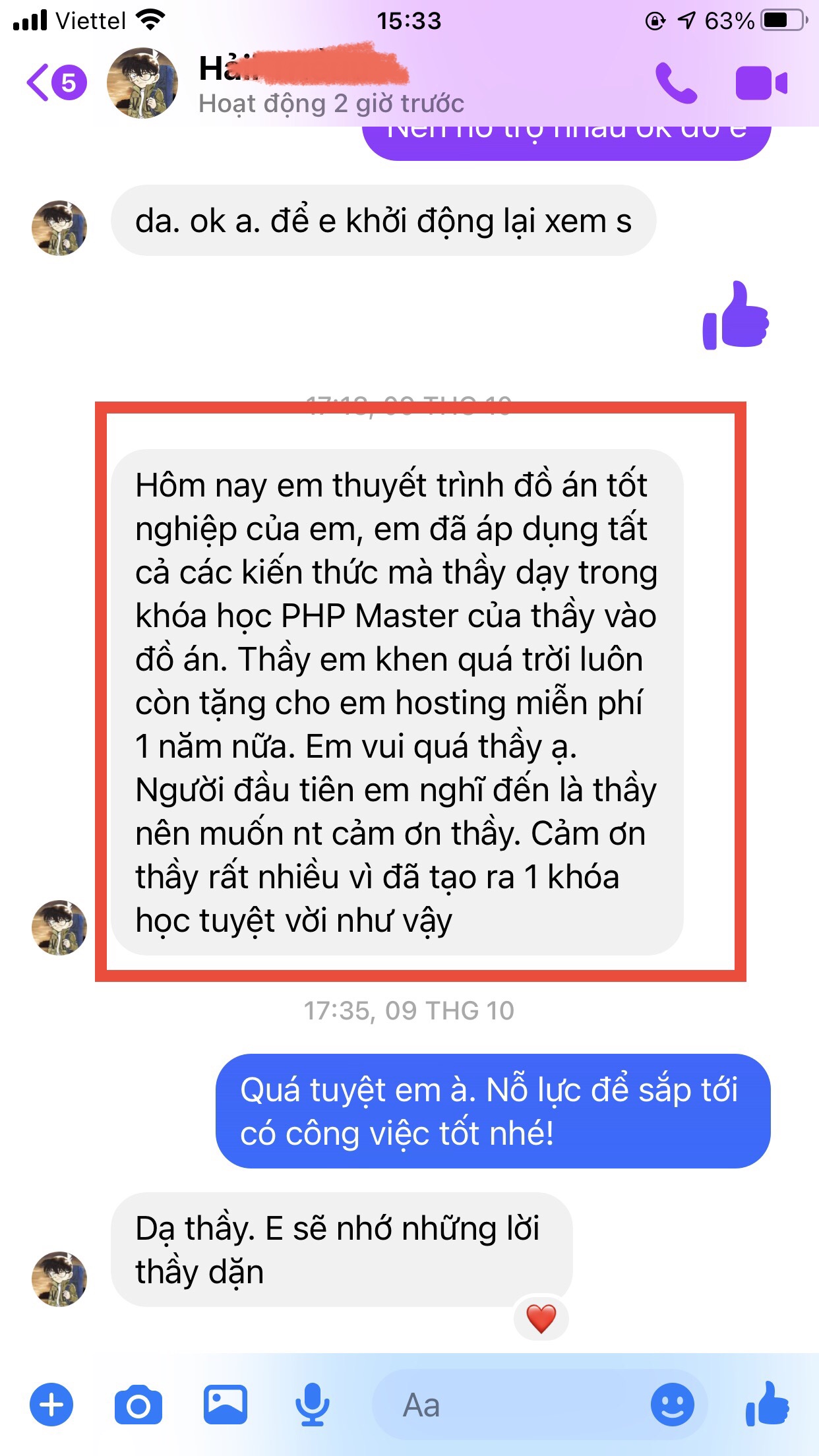Viewport: 819px width, 1456px height.
Task: Start a video call with this contact
Action: point(761,83)
